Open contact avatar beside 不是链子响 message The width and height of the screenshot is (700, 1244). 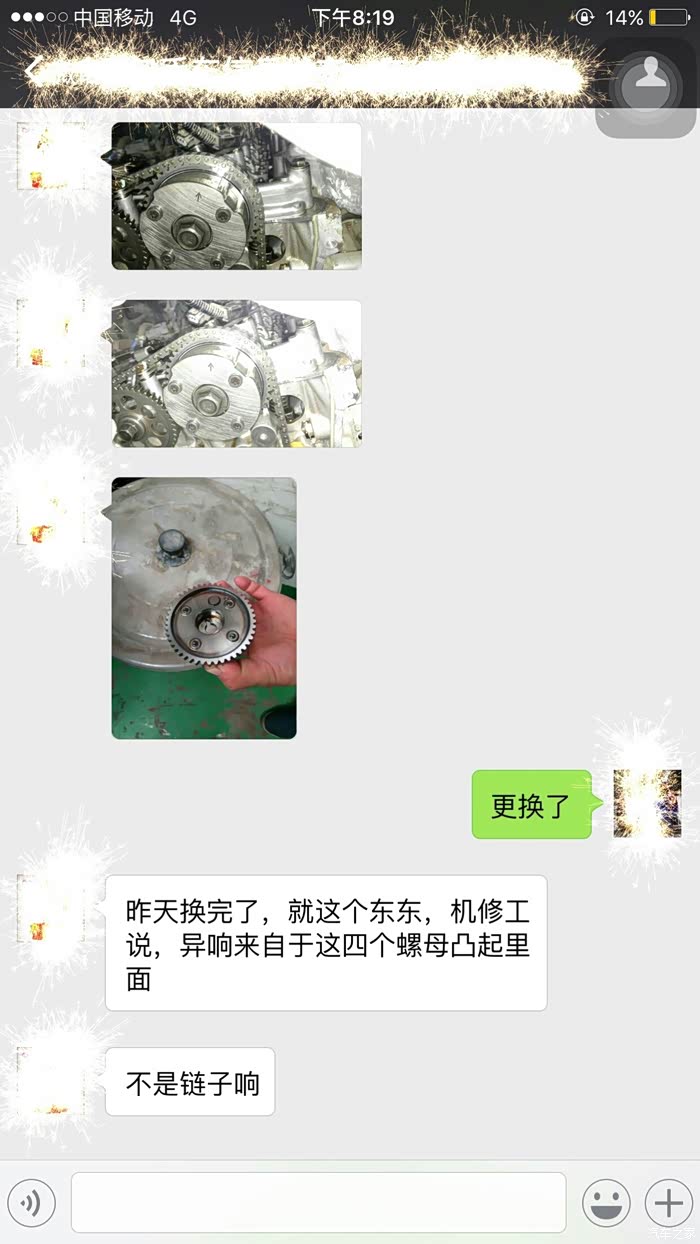pyautogui.click(x=50, y=1080)
